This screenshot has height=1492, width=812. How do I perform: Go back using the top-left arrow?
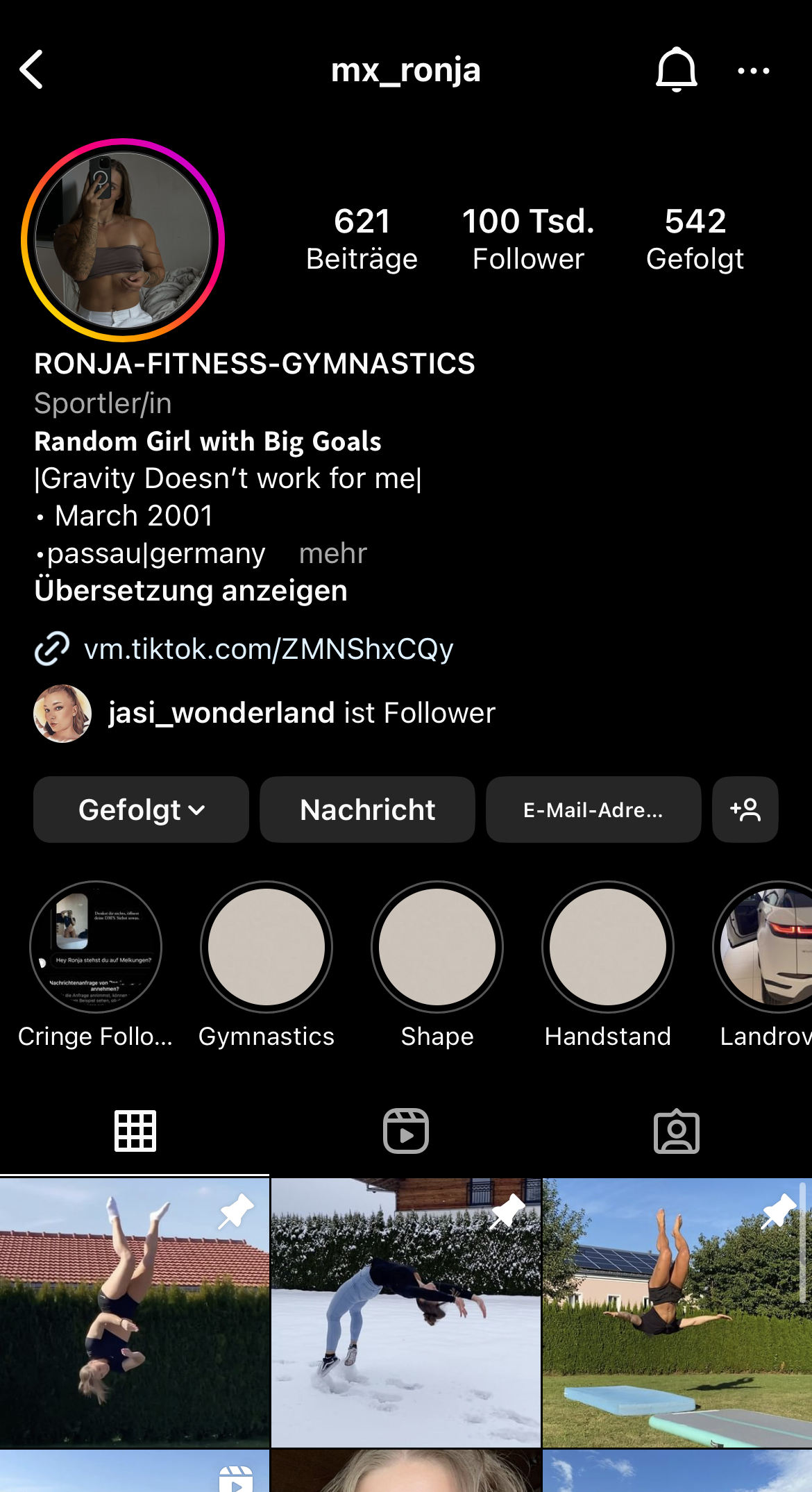(32, 69)
